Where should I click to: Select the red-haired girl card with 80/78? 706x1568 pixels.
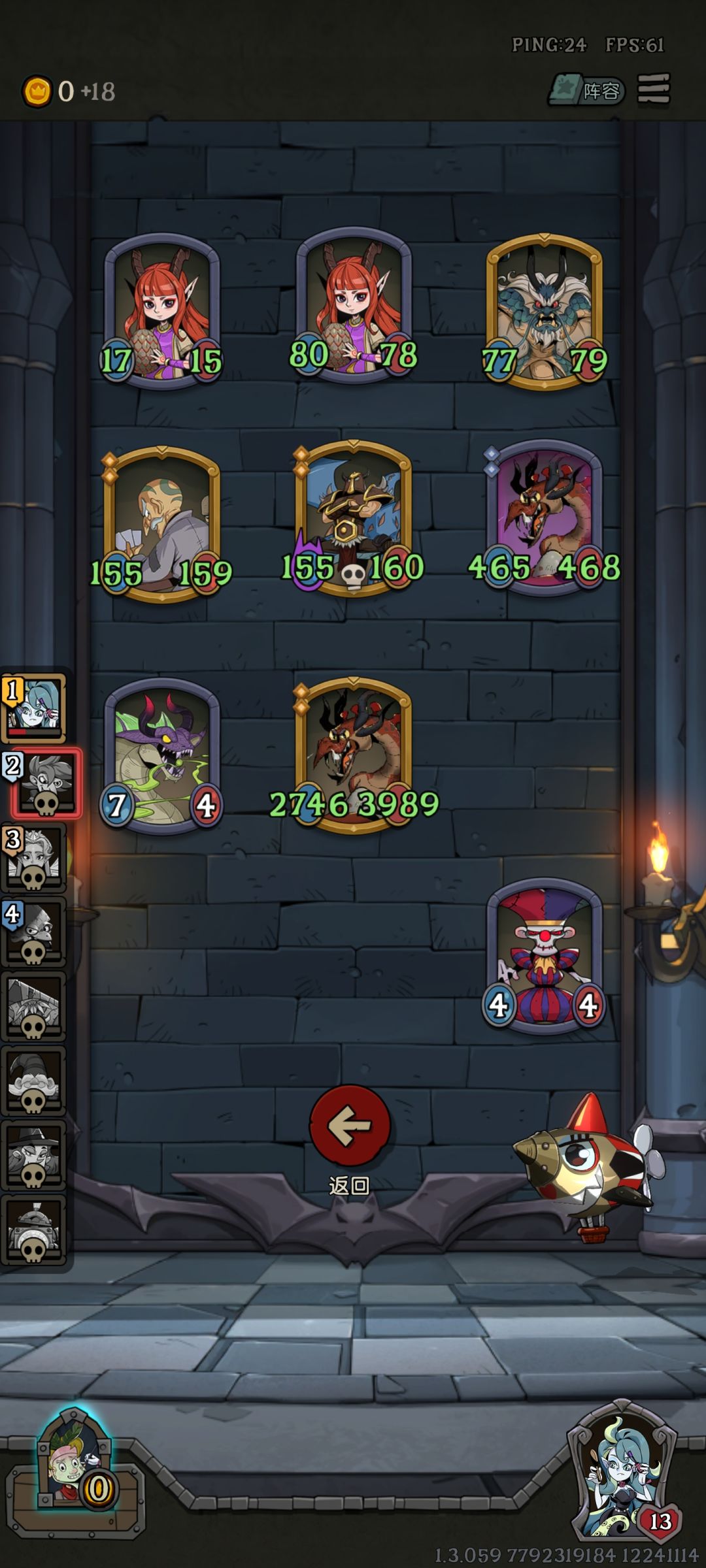(x=354, y=305)
